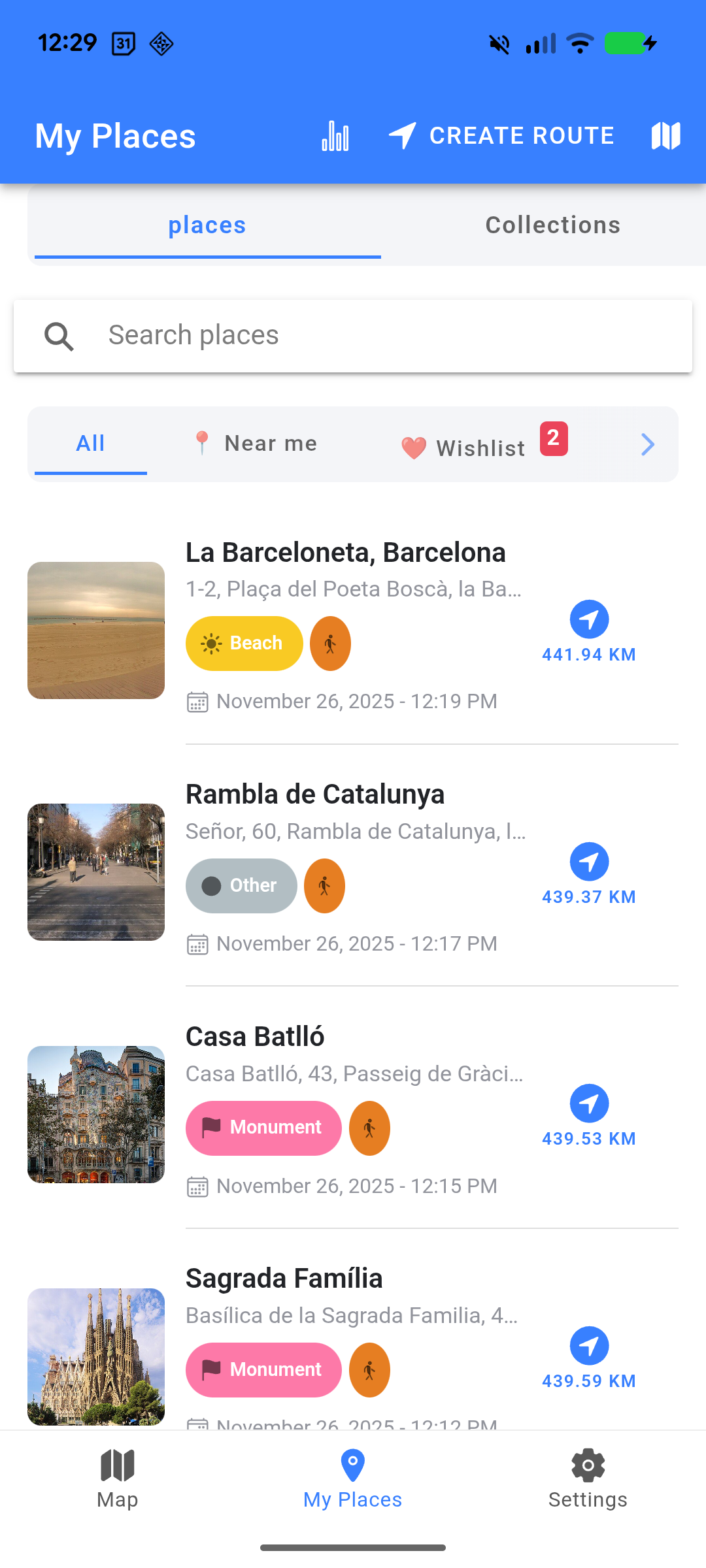The width and height of the screenshot is (706, 1568).
Task: Open the Beach category chip on La Barceloneta
Action: point(244,643)
